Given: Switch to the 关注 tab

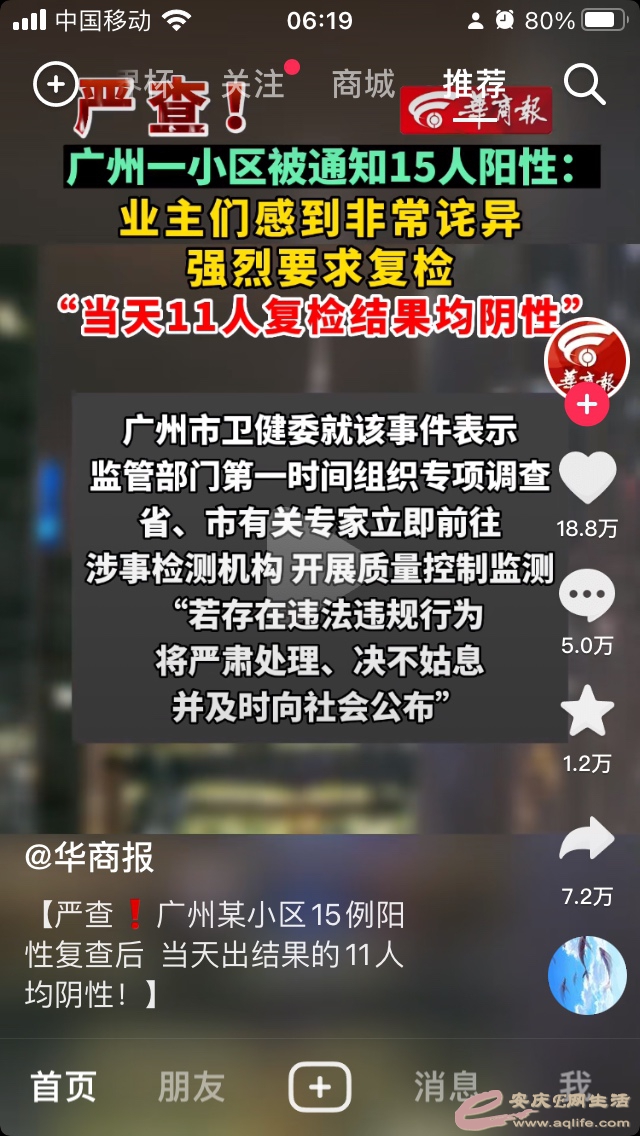Looking at the screenshot, I should pyautogui.click(x=253, y=84).
